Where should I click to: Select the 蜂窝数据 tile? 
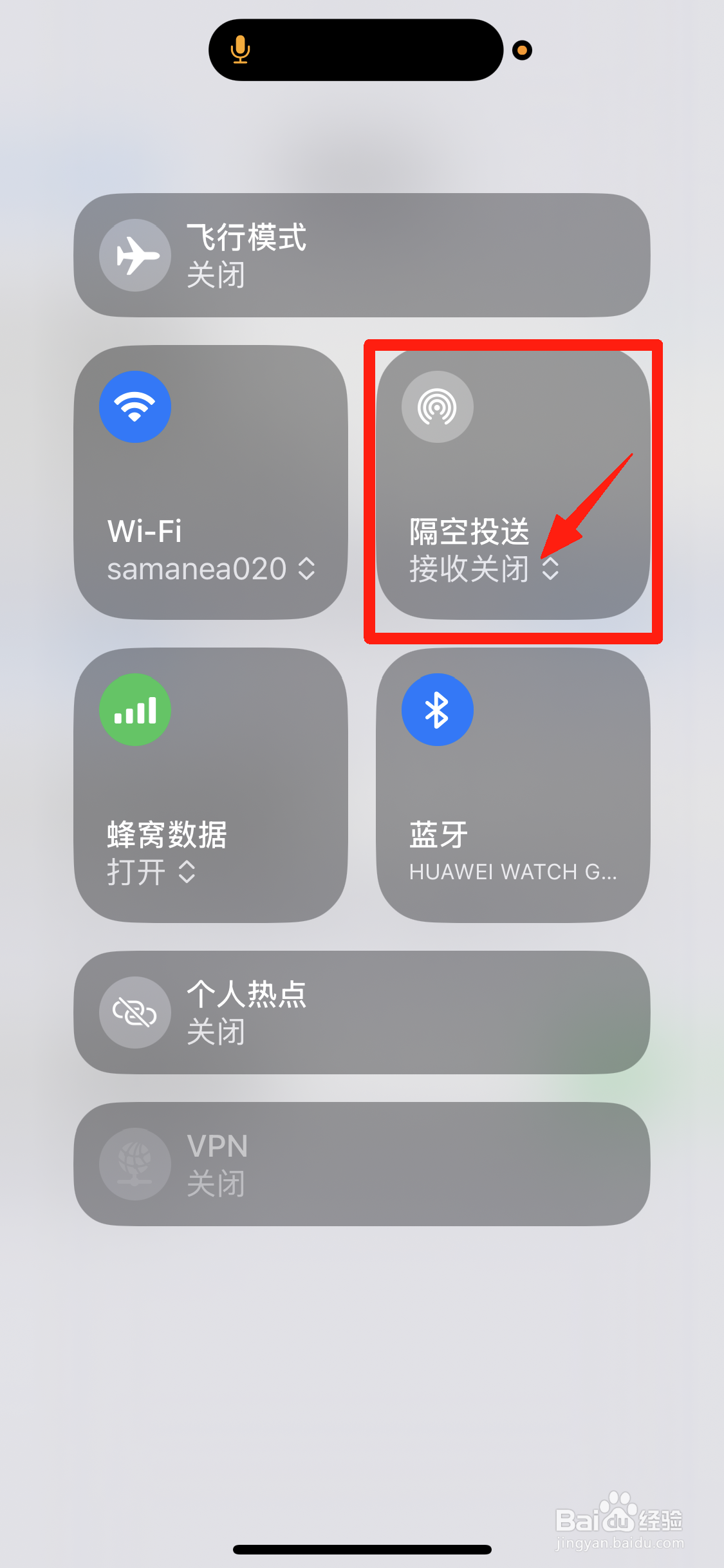click(212, 787)
